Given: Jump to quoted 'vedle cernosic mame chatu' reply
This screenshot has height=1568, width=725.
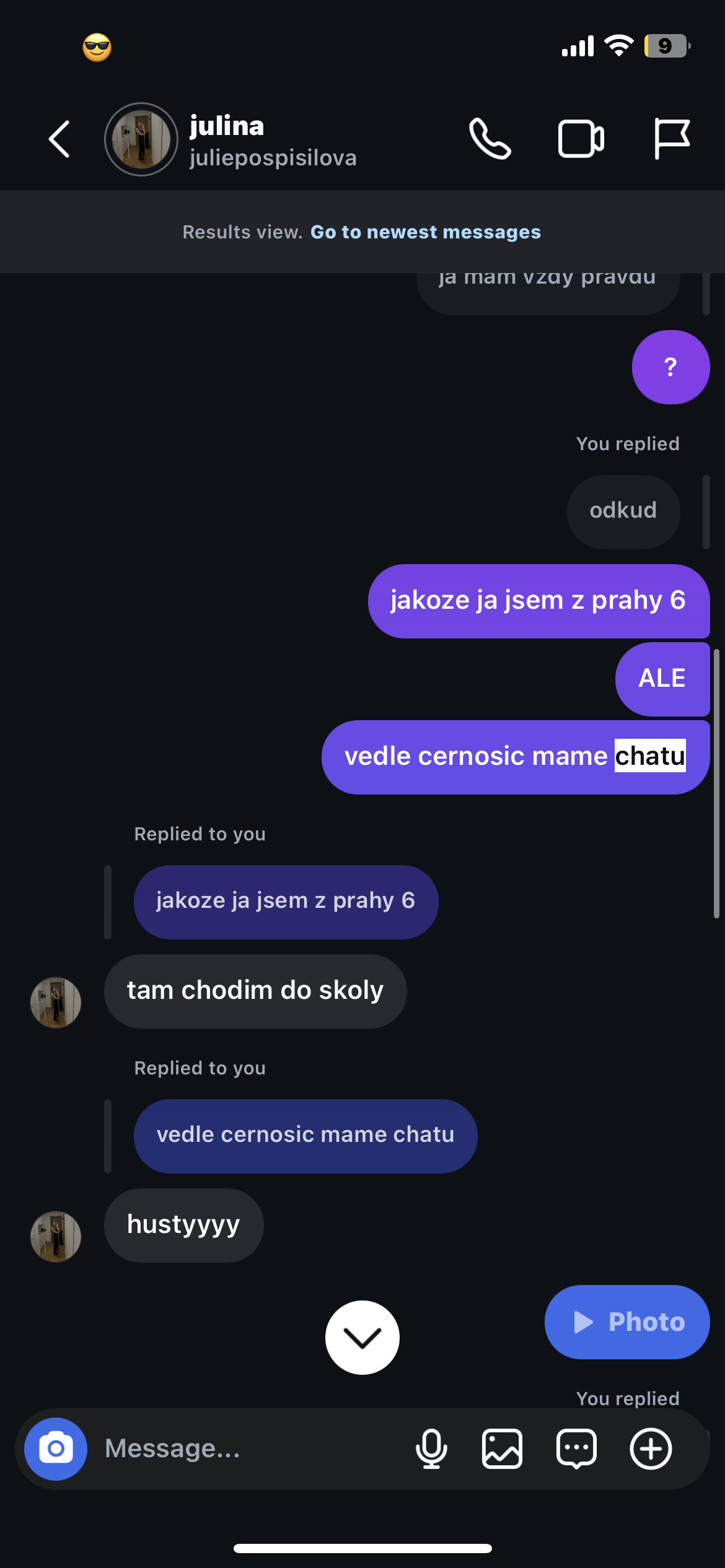Looking at the screenshot, I should [x=305, y=1136].
